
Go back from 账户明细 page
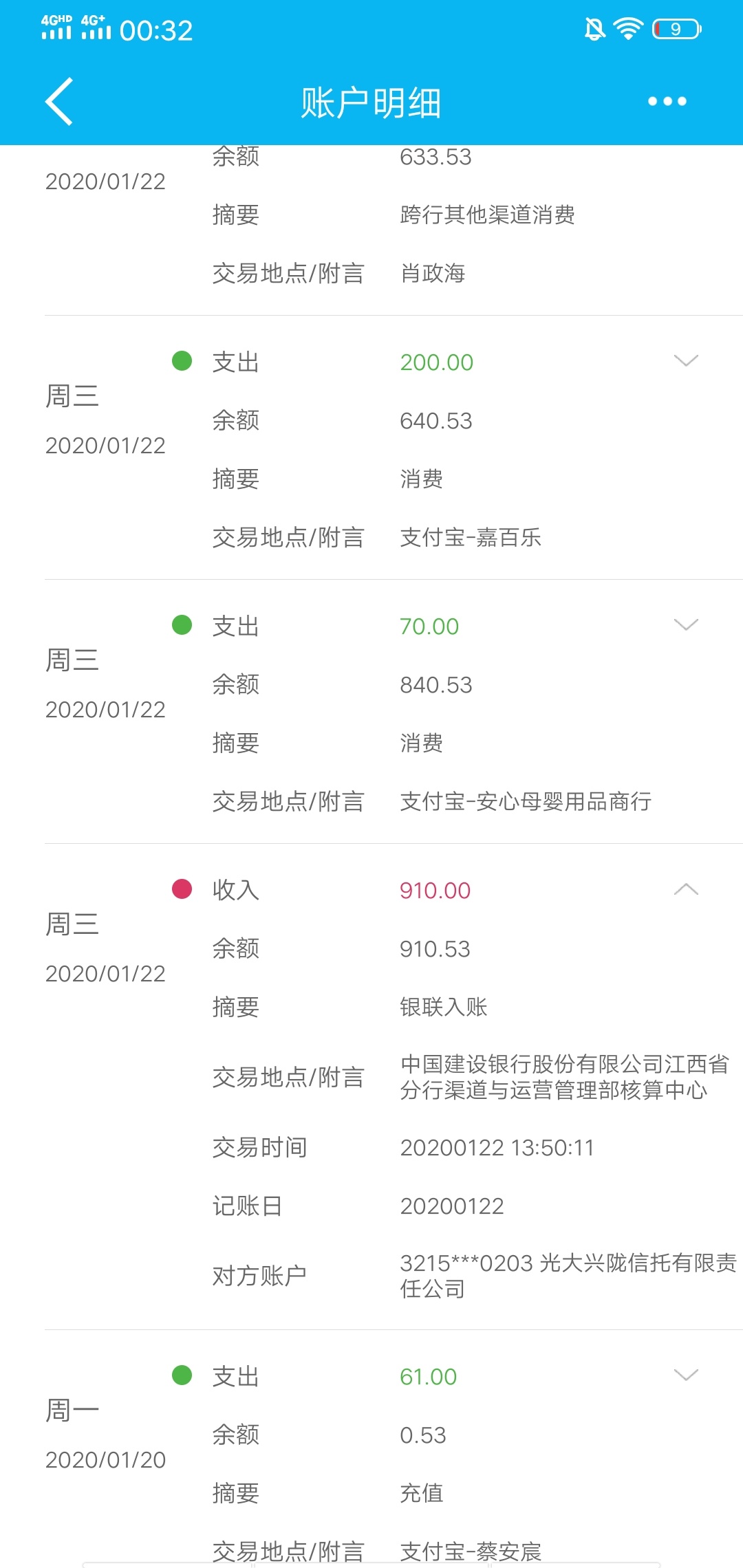(x=59, y=102)
